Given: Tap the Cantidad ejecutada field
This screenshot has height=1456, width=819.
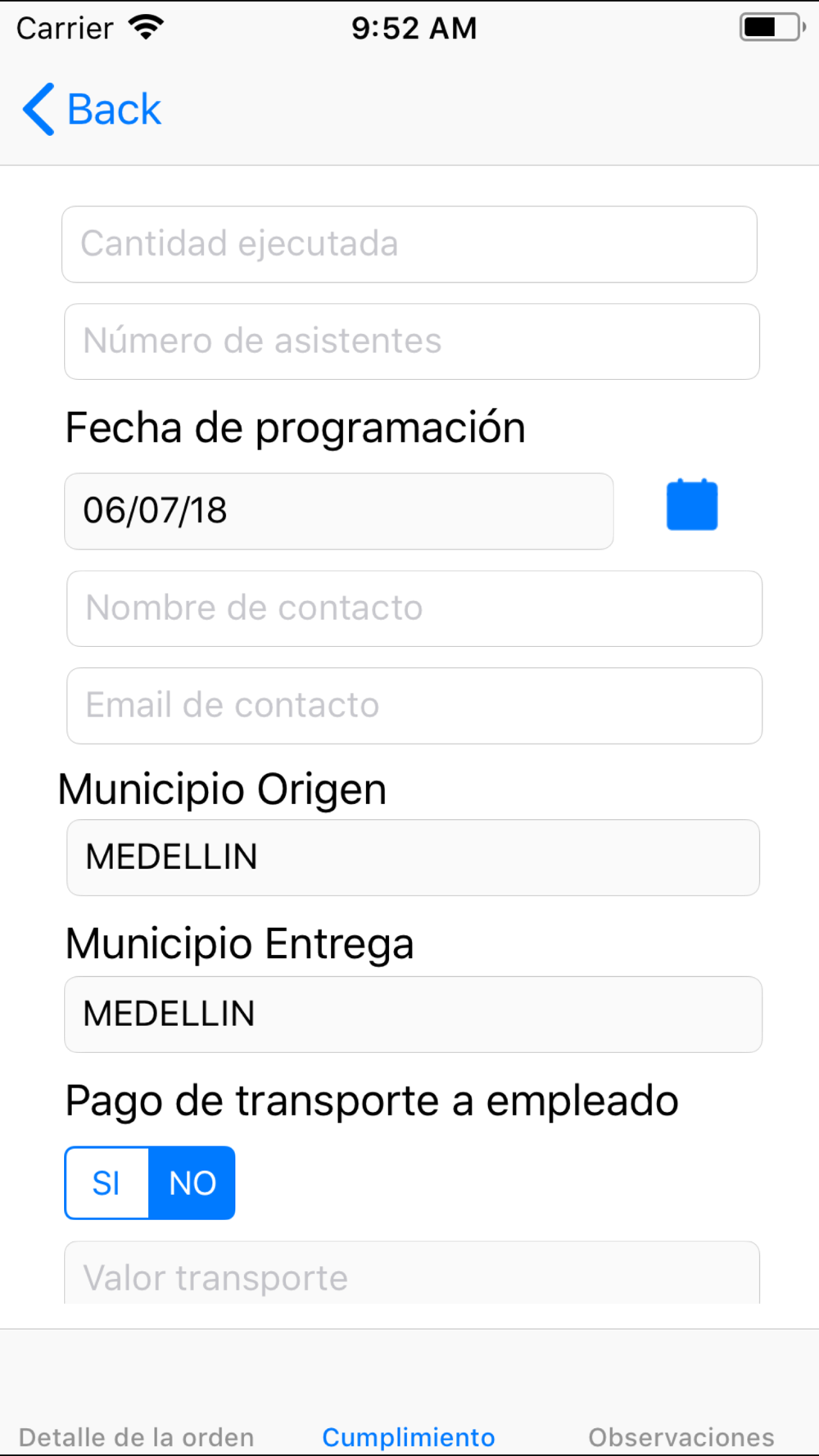Looking at the screenshot, I should click(x=409, y=244).
